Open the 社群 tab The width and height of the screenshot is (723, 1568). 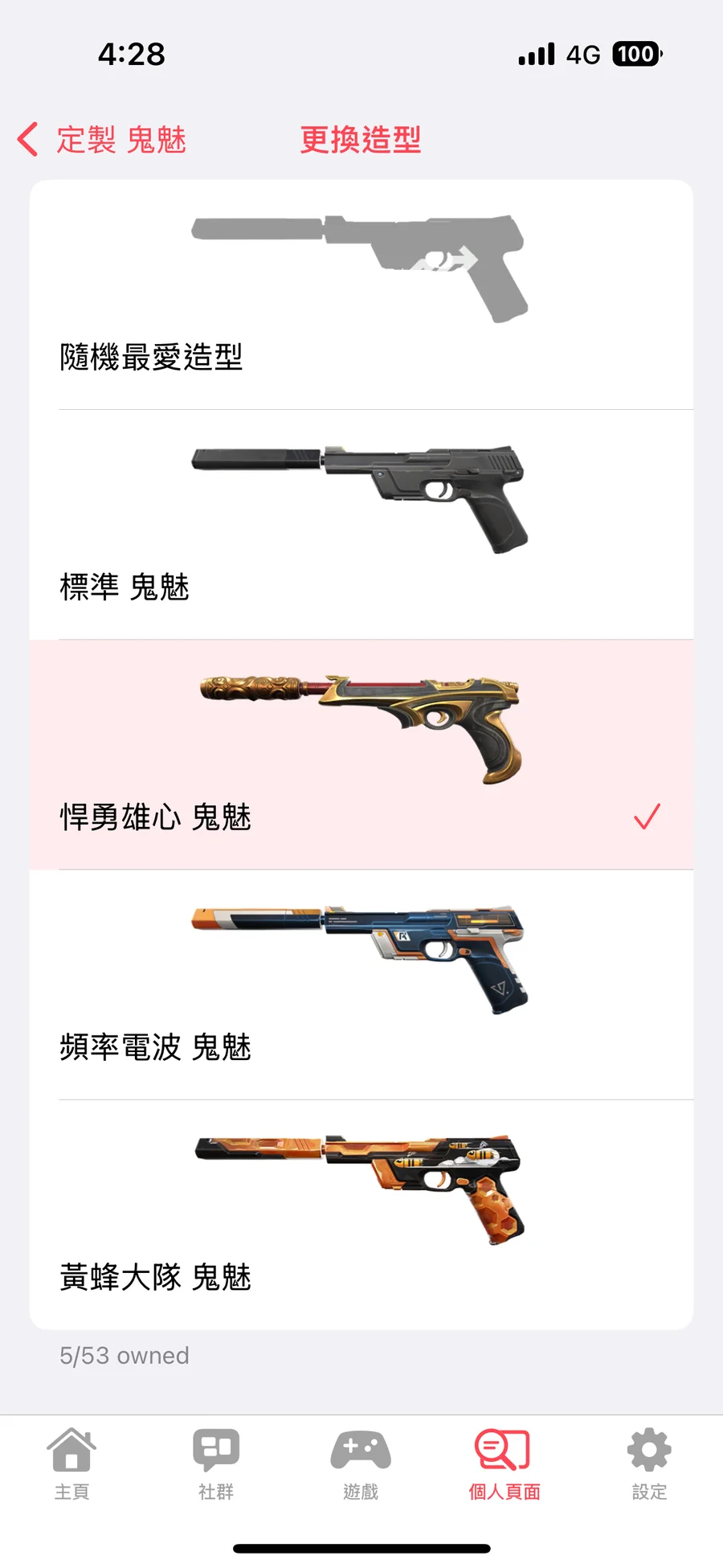(216, 1464)
